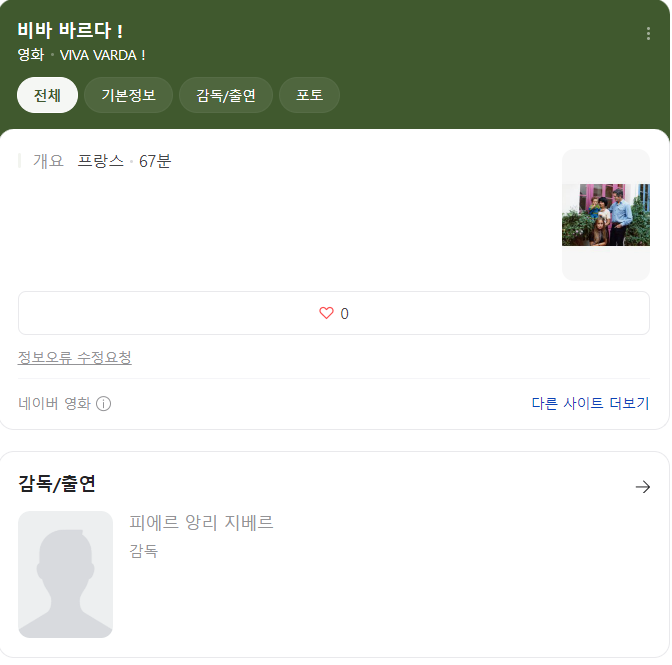Open the 감독/출연 section arrow
The image size is (672, 665).
[x=642, y=487]
